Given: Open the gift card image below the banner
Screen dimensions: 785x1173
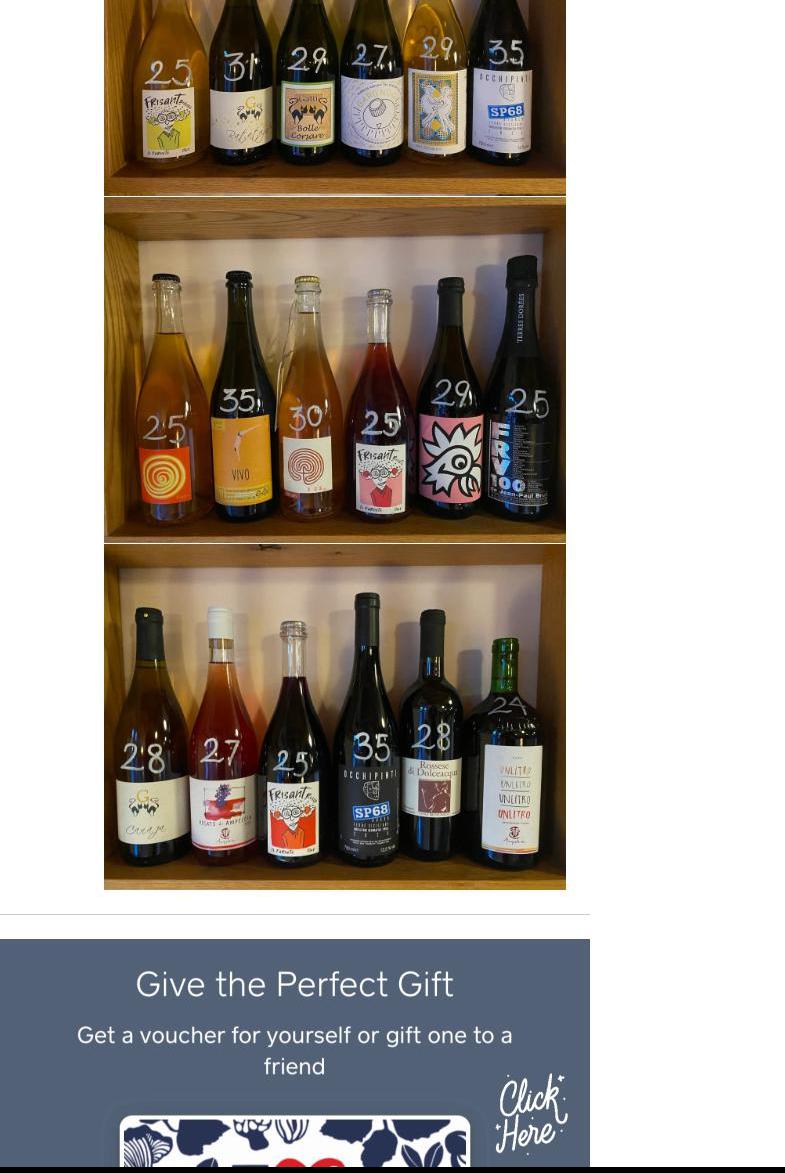Looking at the screenshot, I should point(294,1142).
